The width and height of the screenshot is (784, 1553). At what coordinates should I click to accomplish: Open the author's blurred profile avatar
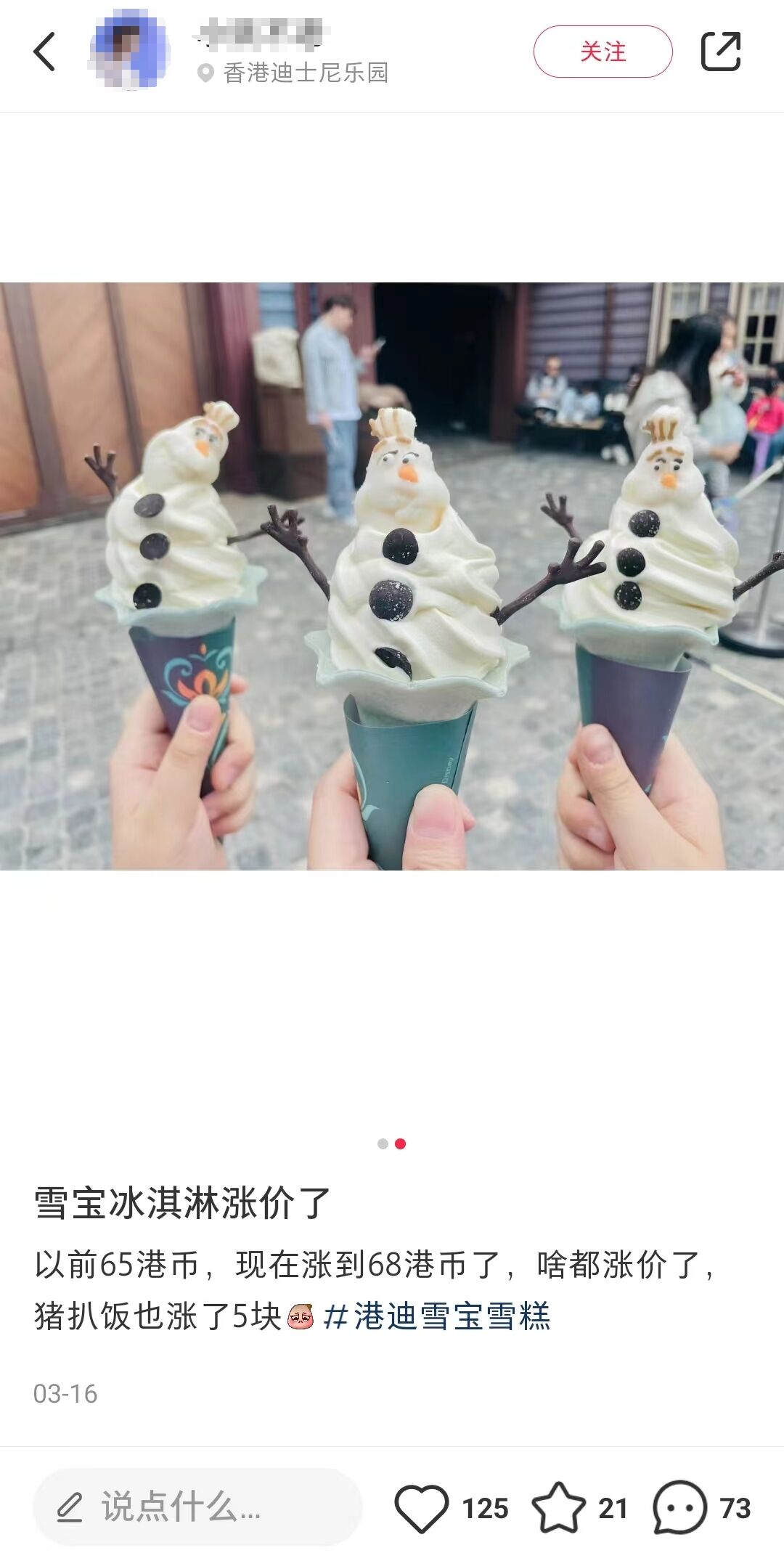pos(130,50)
